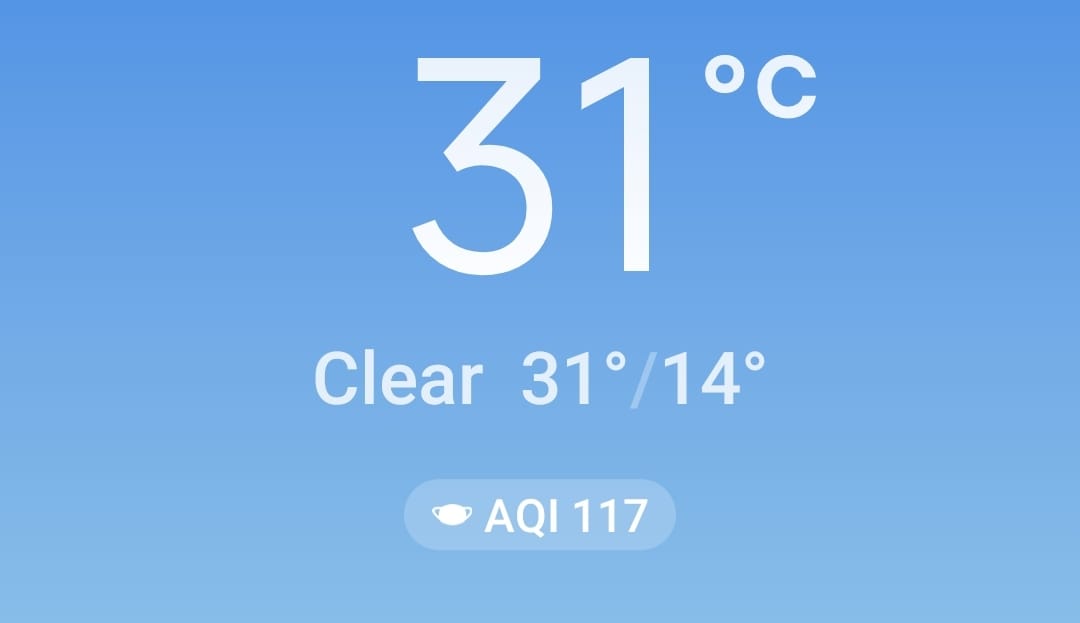Screen dimensions: 1080x623
Task: Open the AQI 117 air quality chip
Action: [540, 515]
